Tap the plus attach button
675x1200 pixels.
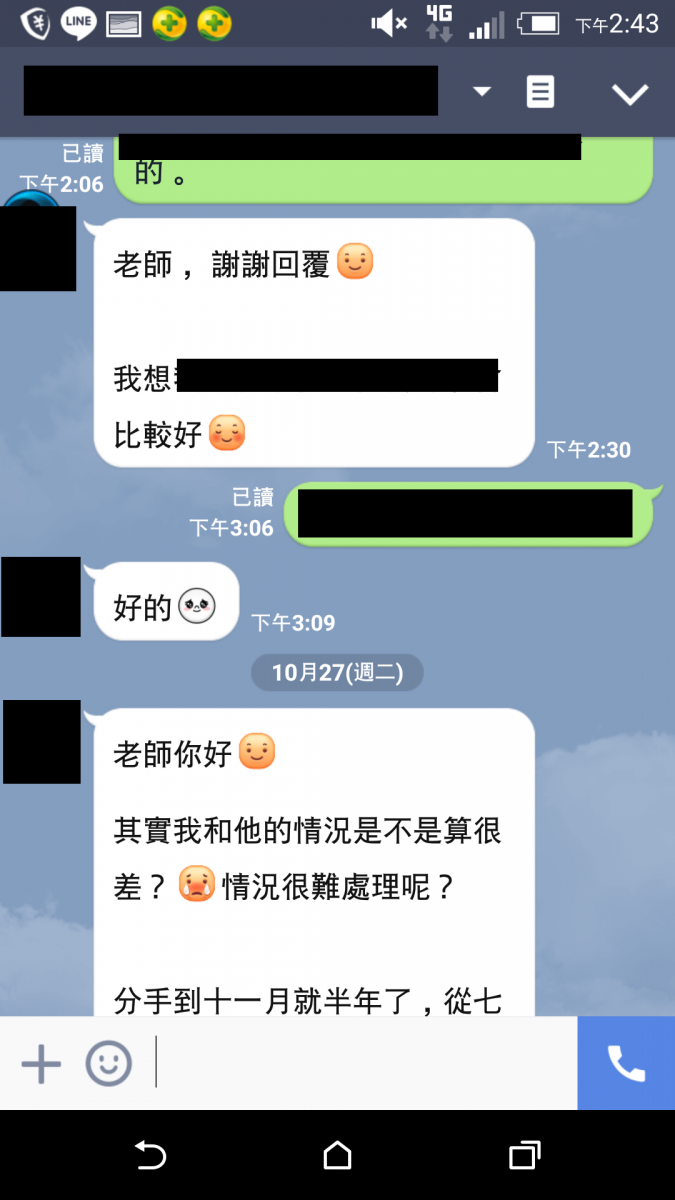pyautogui.click(x=41, y=1064)
